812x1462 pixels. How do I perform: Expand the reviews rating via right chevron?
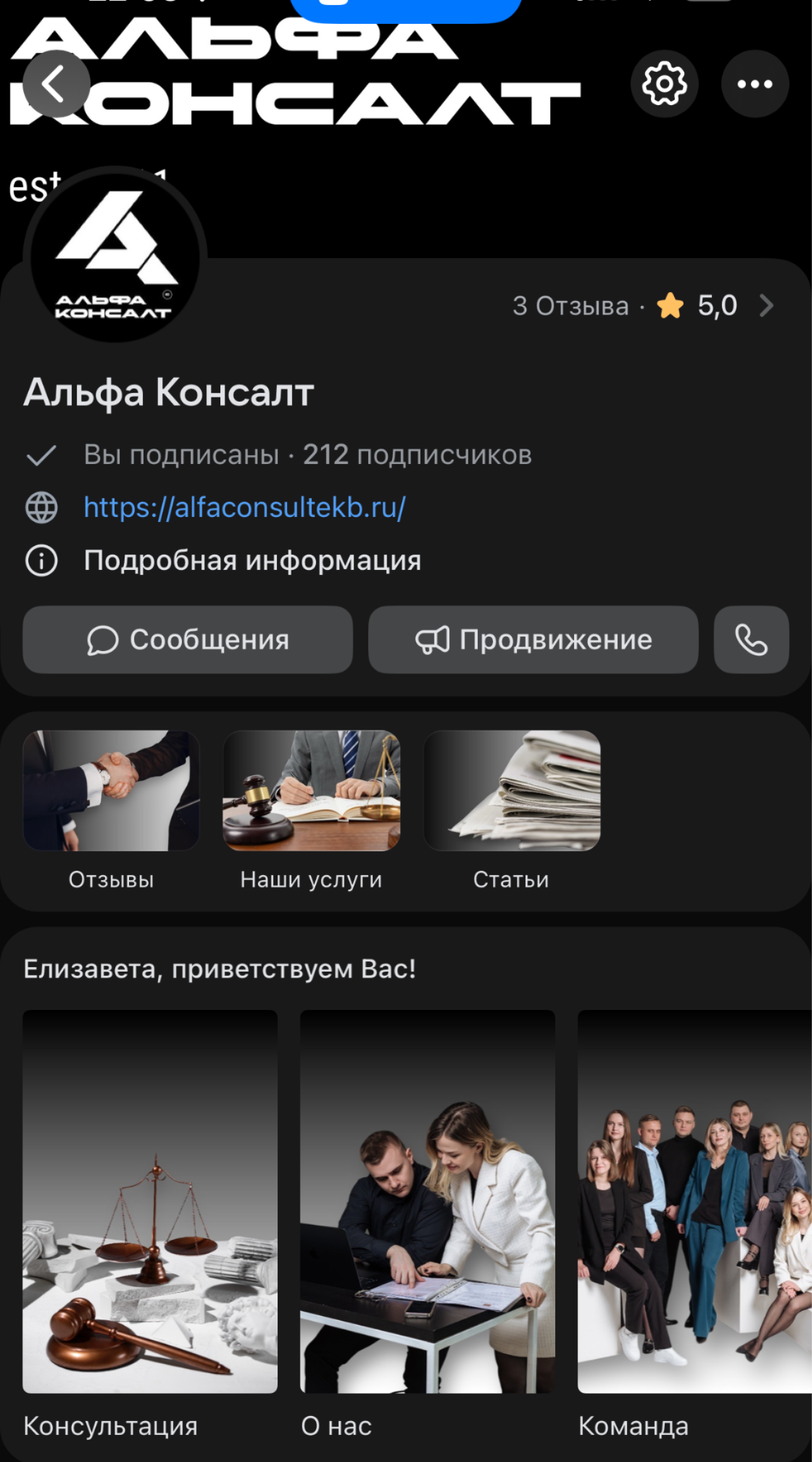pyautogui.click(x=767, y=306)
